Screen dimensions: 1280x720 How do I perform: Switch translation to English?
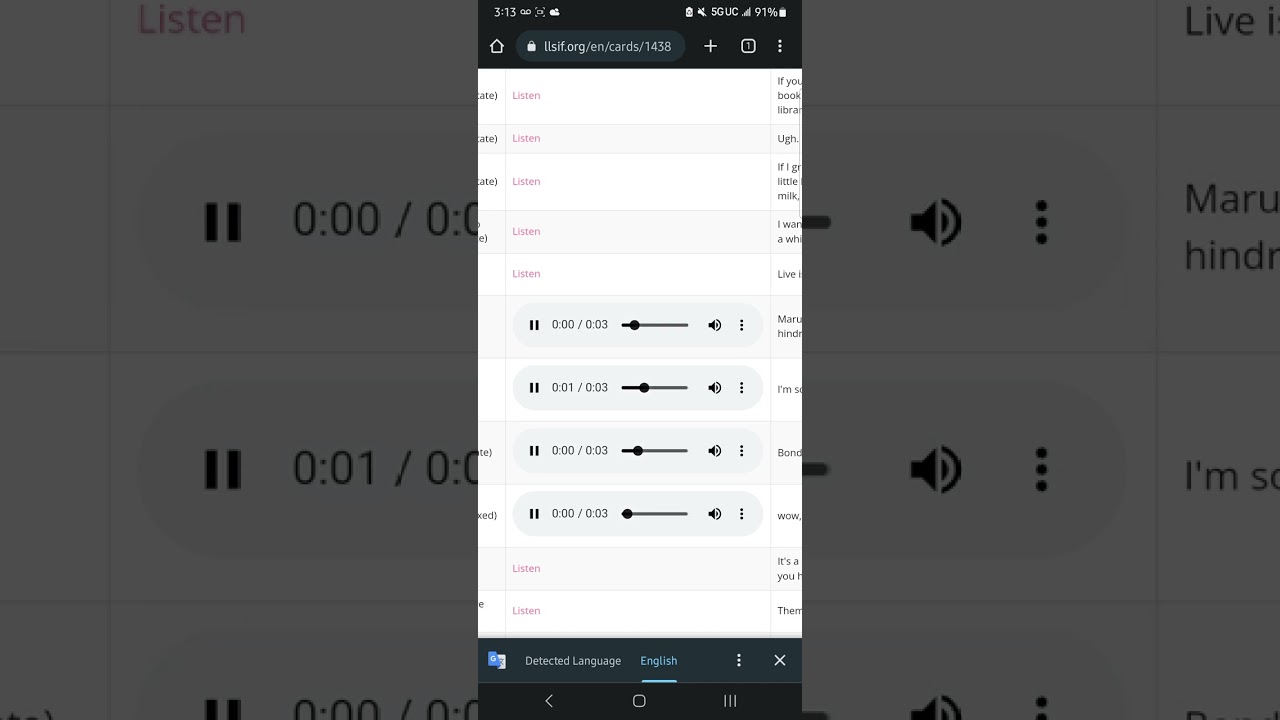point(658,661)
